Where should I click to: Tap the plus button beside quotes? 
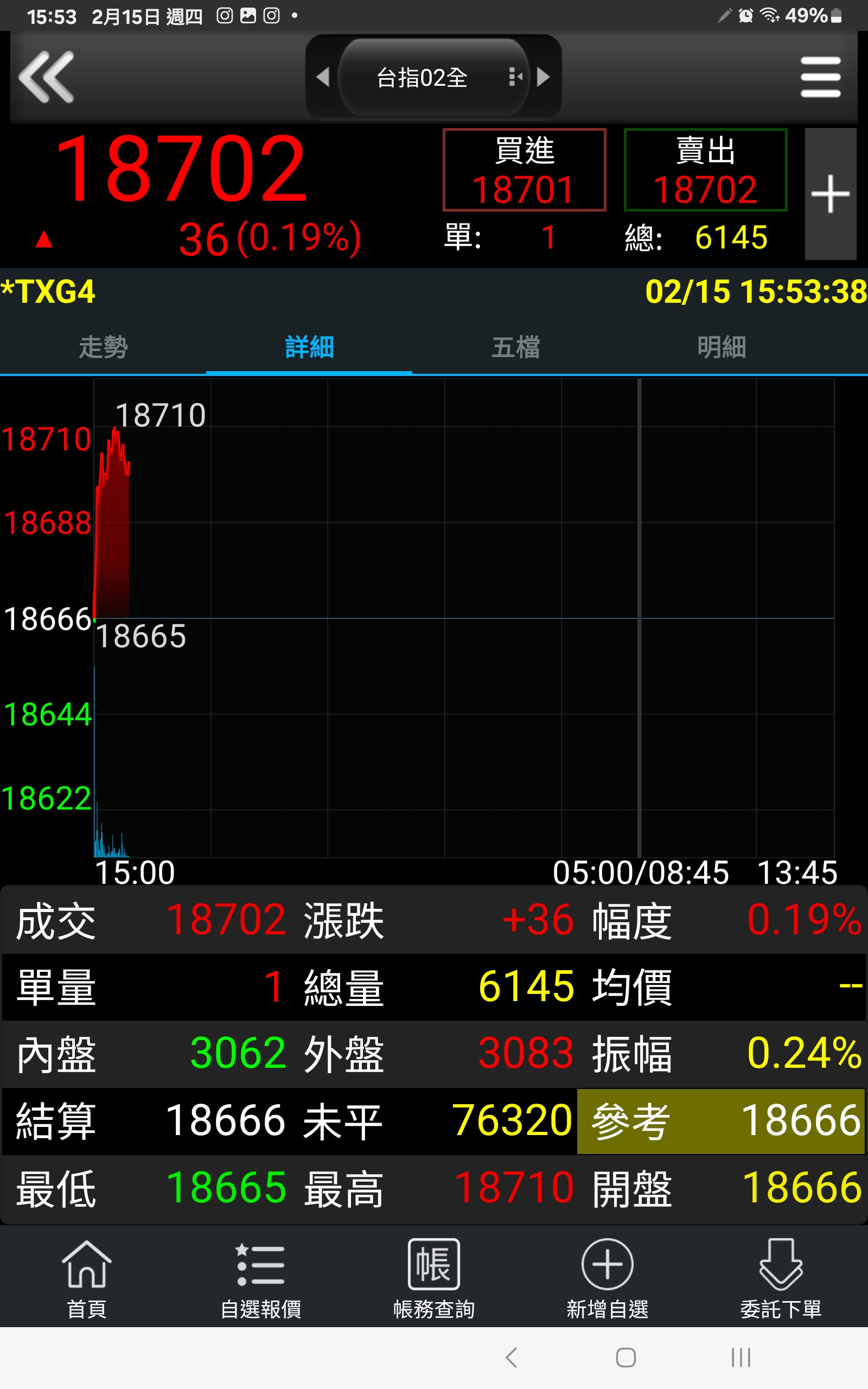(830, 194)
